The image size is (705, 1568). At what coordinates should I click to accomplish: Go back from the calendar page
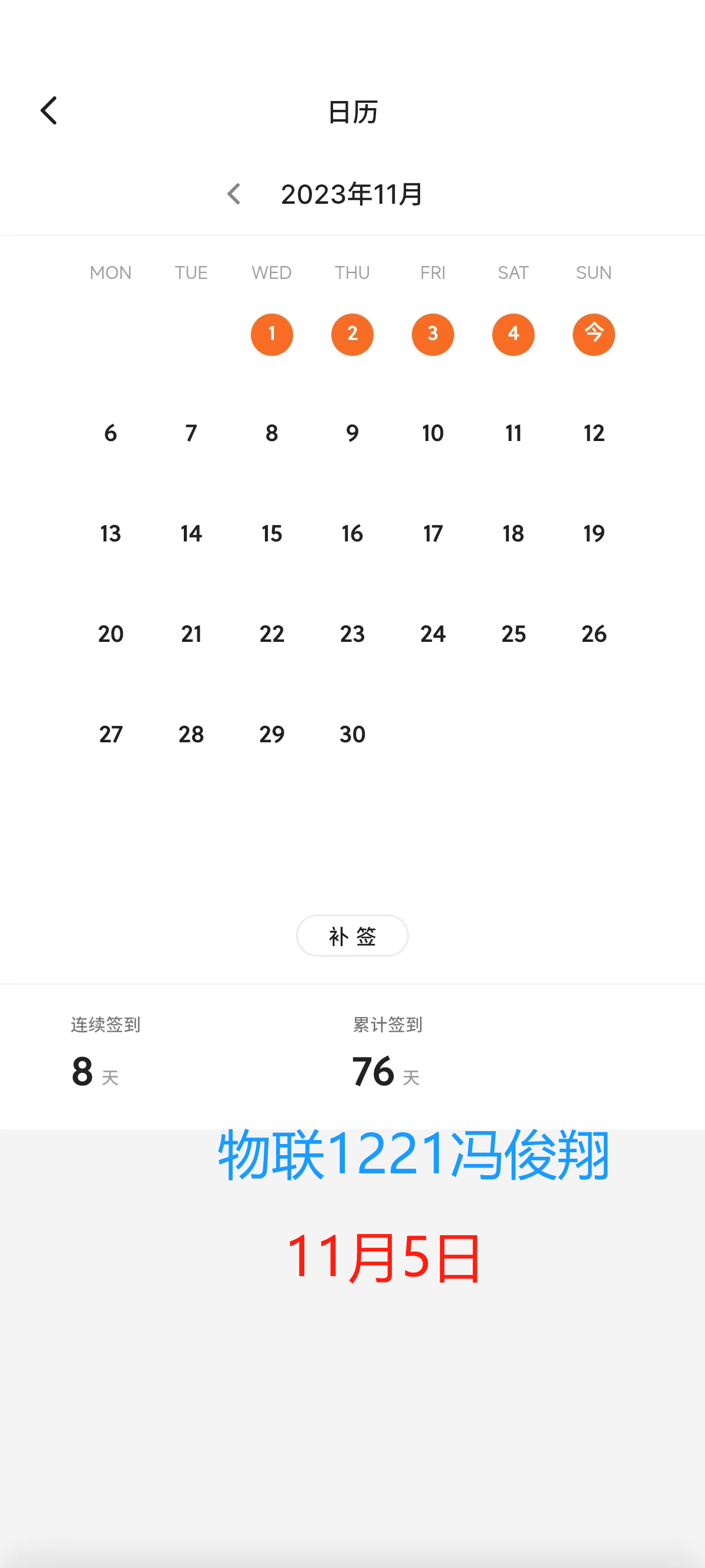pyautogui.click(x=49, y=111)
